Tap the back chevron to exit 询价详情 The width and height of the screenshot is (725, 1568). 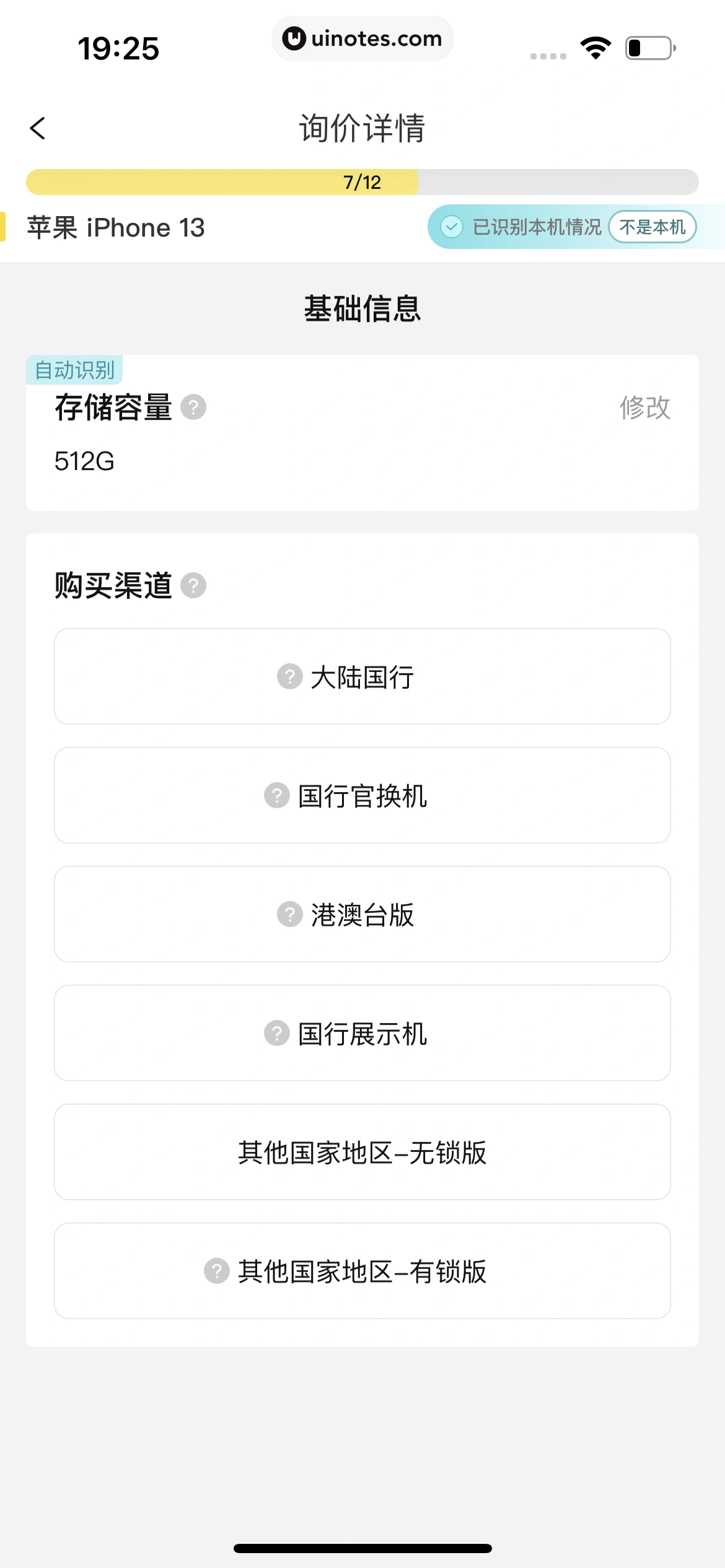click(38, 128)
